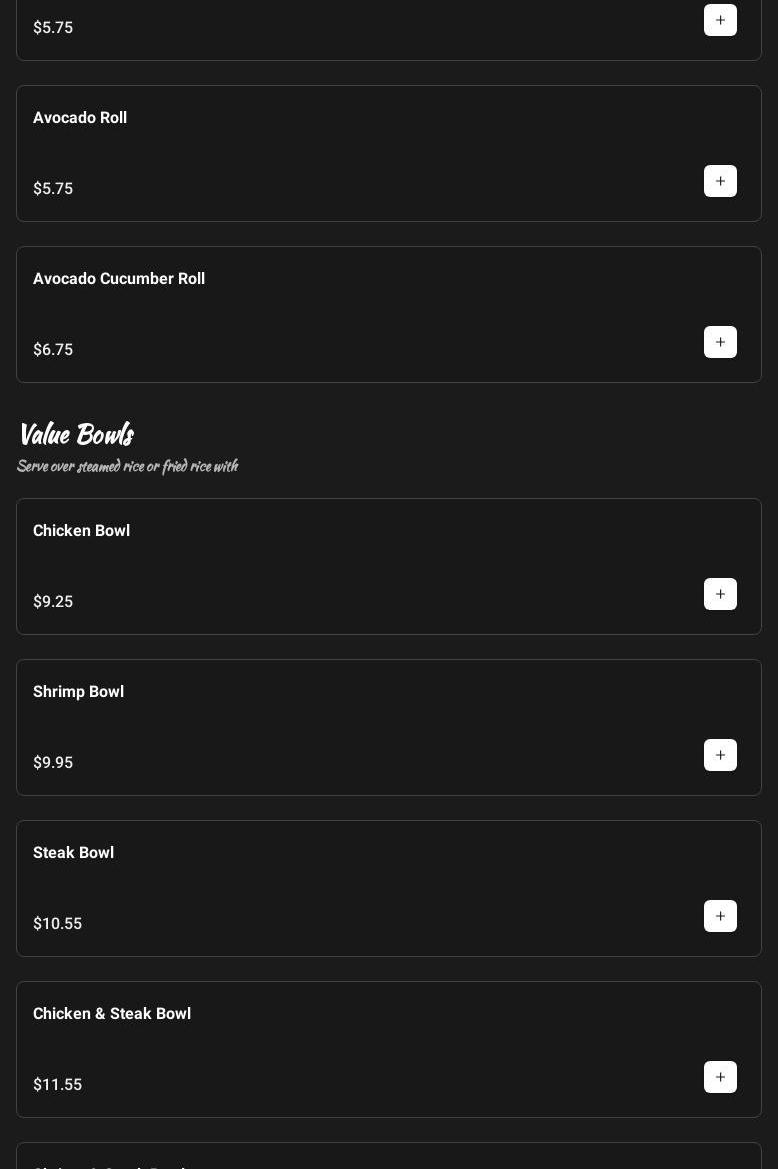Viewport: 778px width, 1169px height.
Task: Tap the plus button for Chicken Bowl
Action: click(720, 594)
